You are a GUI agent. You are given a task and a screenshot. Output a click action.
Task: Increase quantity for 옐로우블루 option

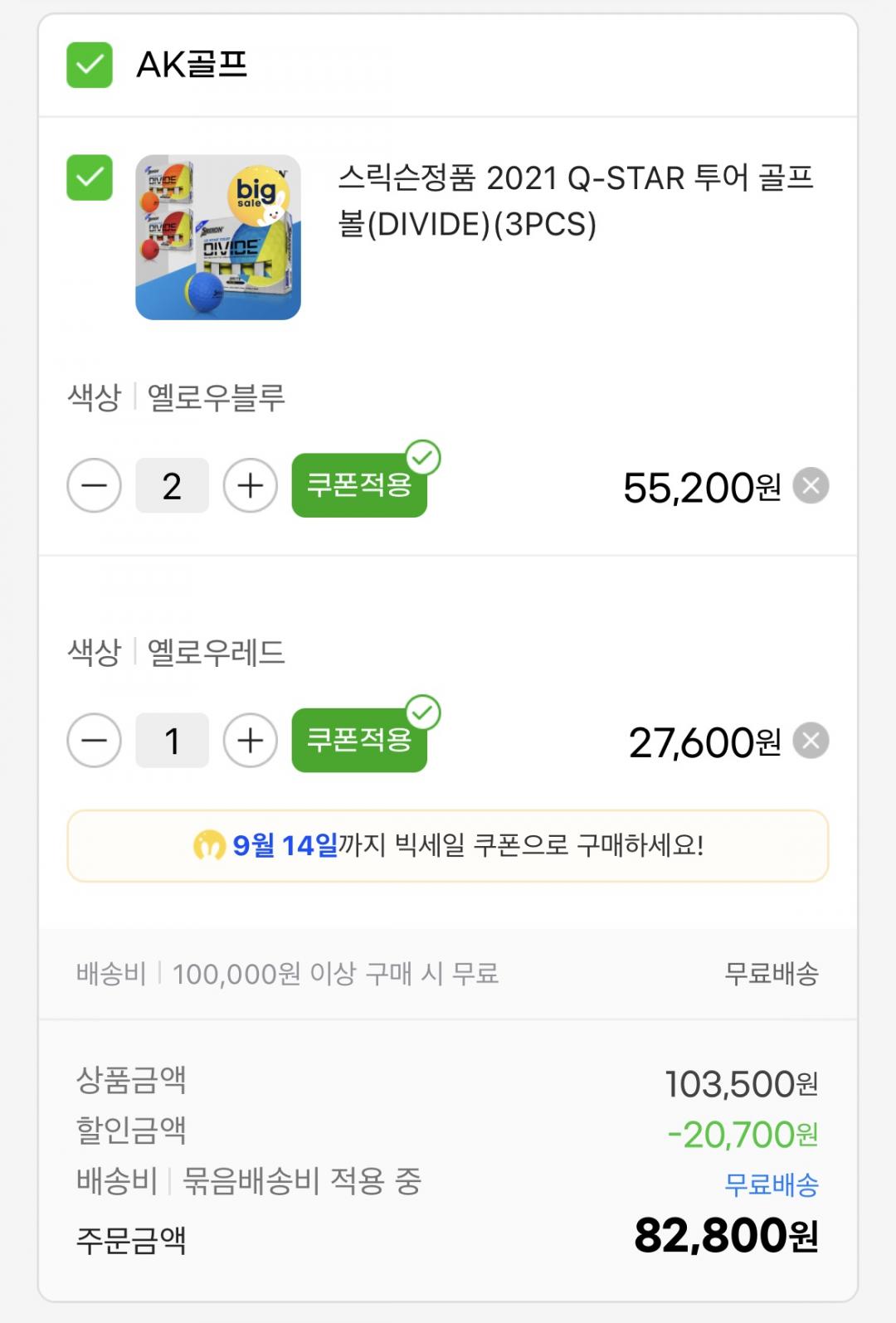tap(251, 485)
